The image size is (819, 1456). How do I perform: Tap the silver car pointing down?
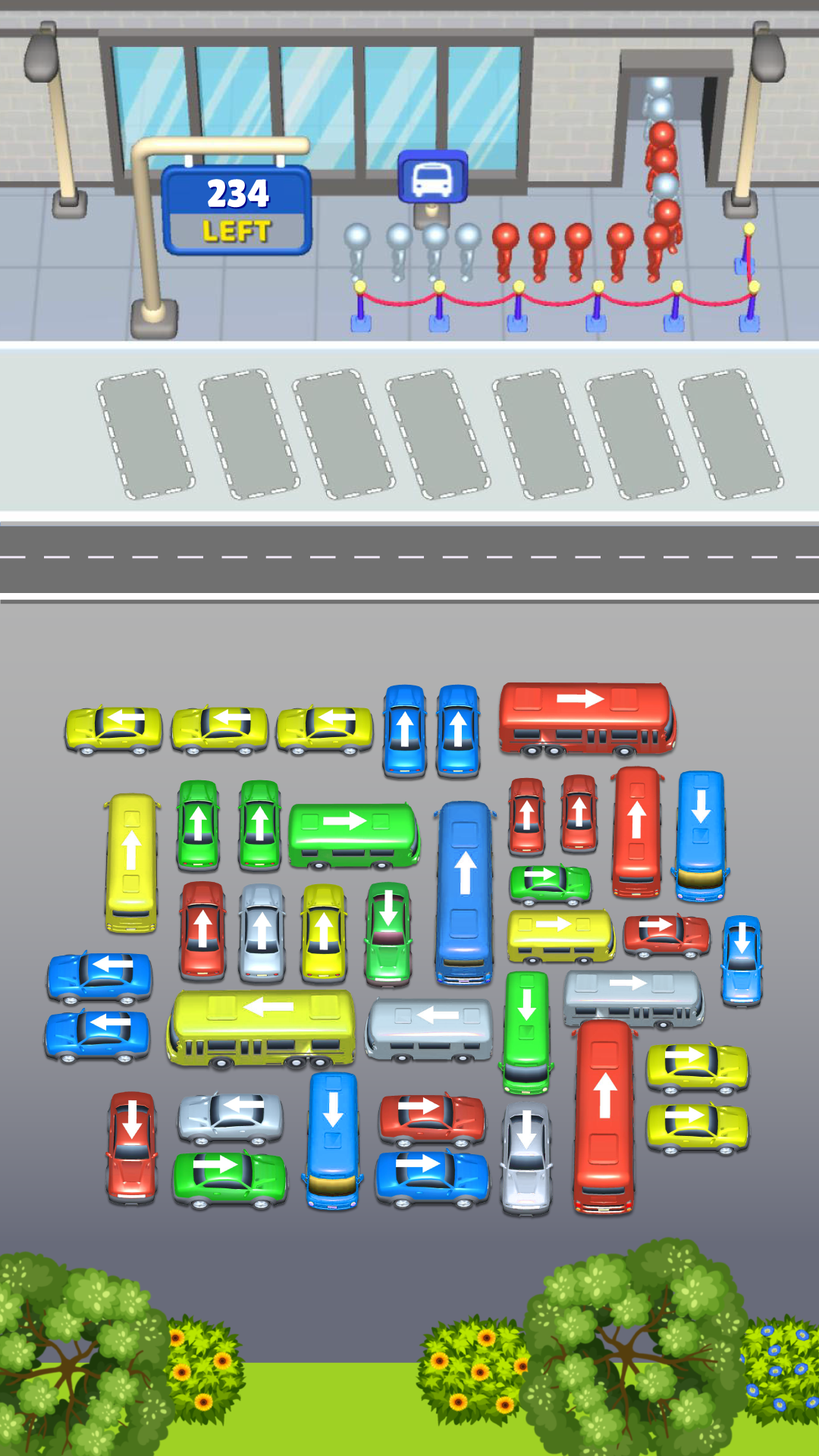(x=526, y=1157)
